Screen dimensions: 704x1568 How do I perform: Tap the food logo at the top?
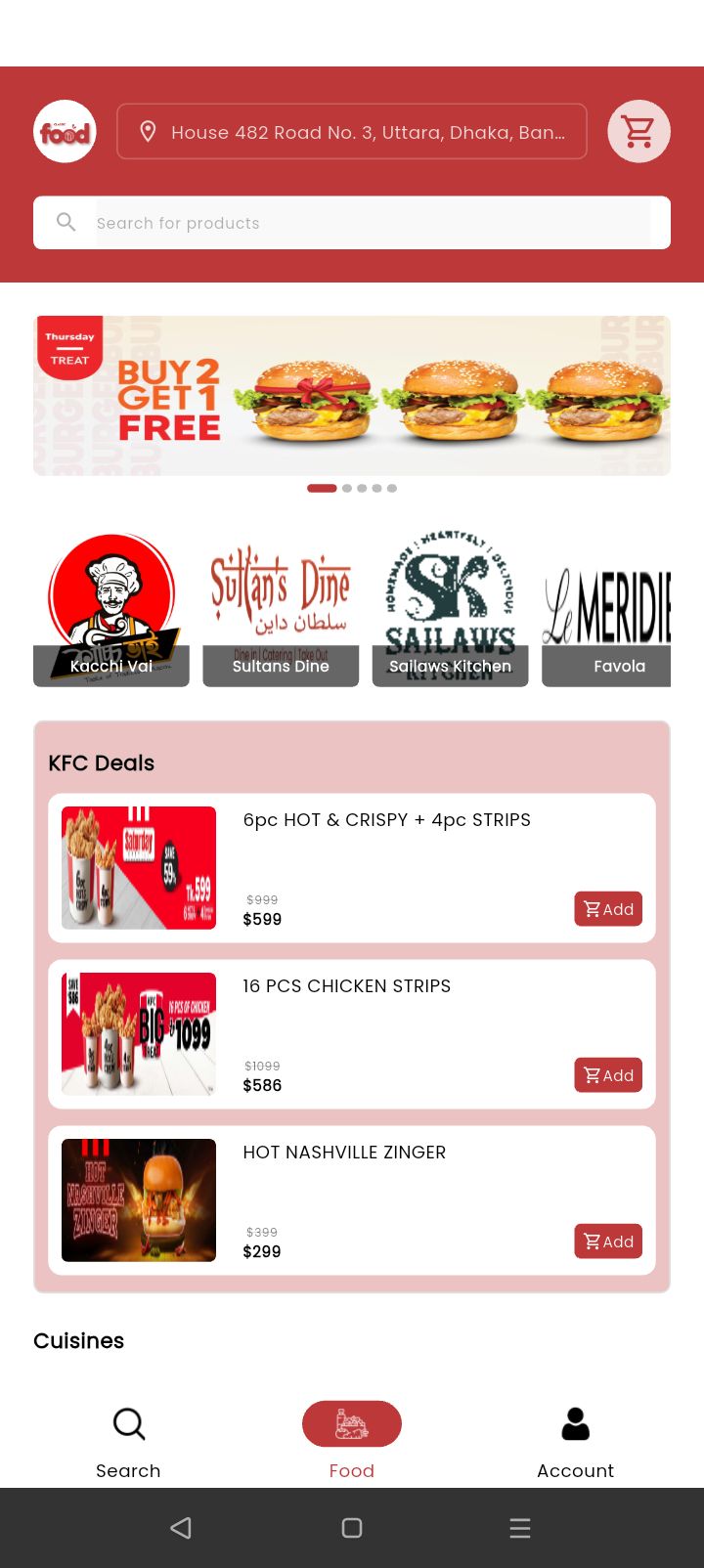point(65,132)
